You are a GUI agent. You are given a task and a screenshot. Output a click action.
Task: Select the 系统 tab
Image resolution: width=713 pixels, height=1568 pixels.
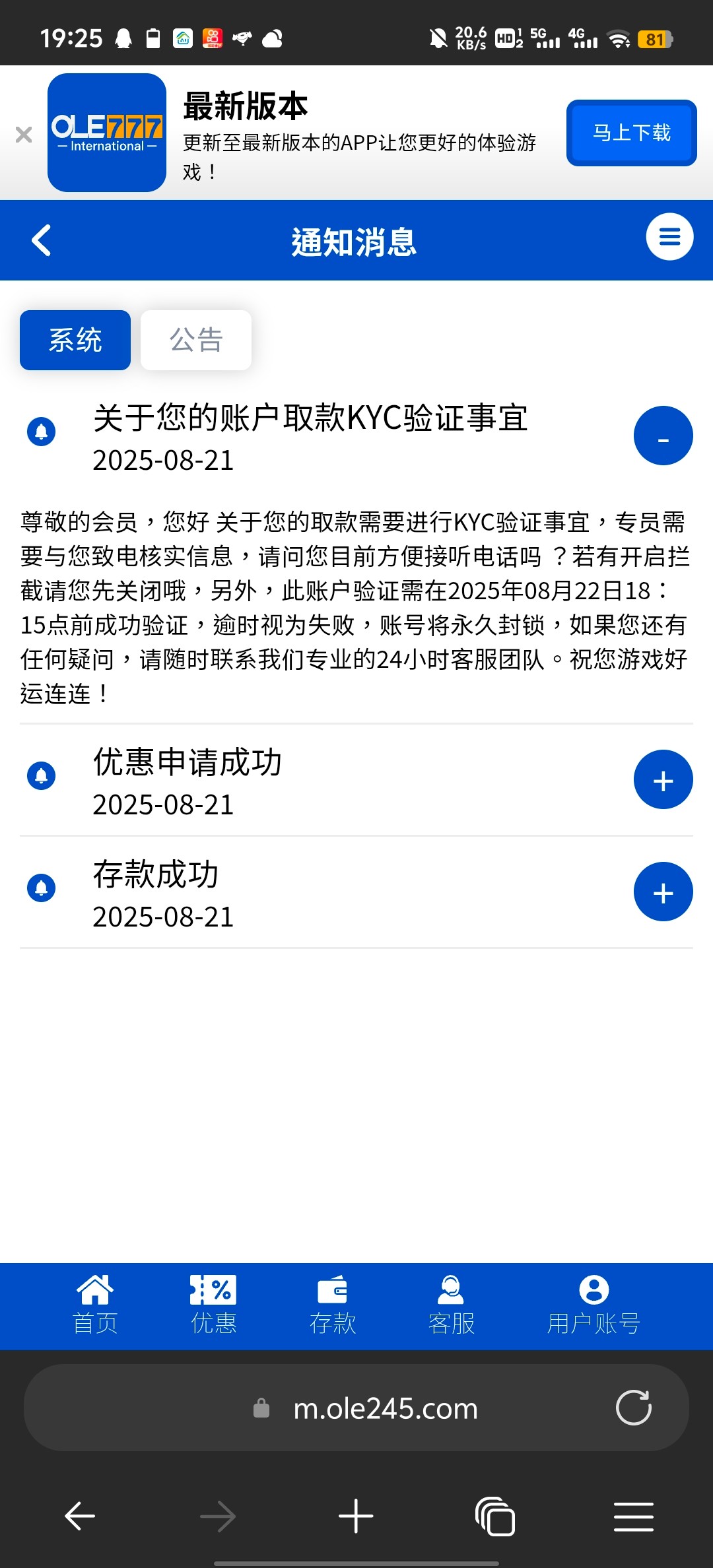[x=75, y=341]
